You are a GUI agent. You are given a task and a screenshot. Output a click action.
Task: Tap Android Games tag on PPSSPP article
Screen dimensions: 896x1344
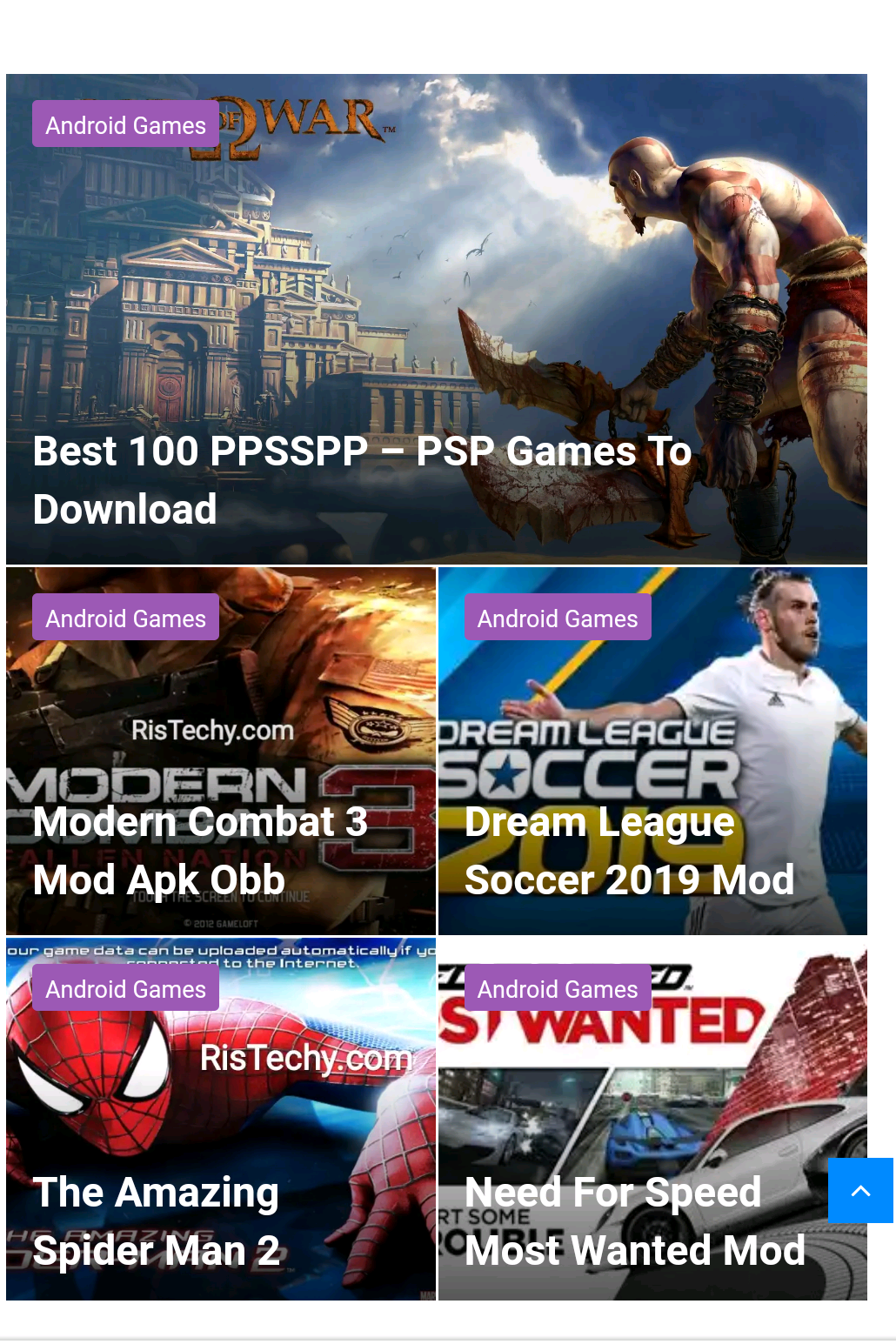tap(125, 124)
